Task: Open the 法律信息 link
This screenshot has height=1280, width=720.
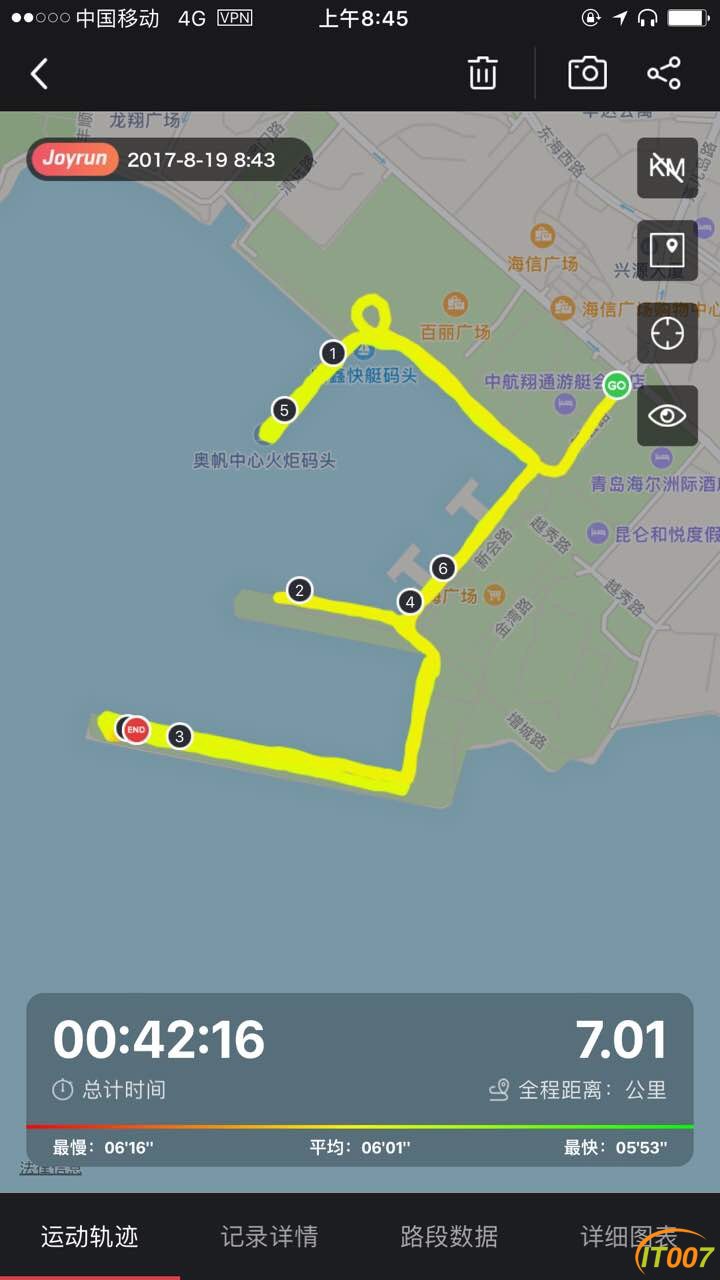Action: tap(50, 1168)
